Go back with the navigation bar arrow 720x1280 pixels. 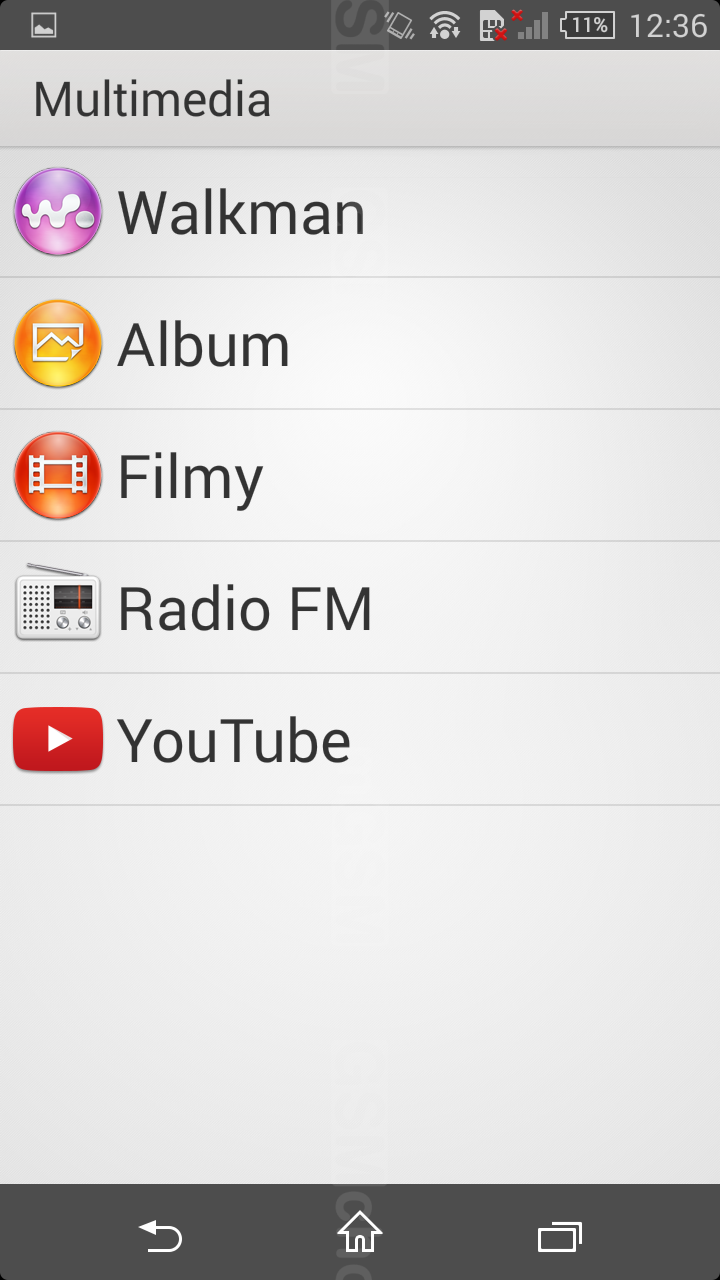[160, 1236]
